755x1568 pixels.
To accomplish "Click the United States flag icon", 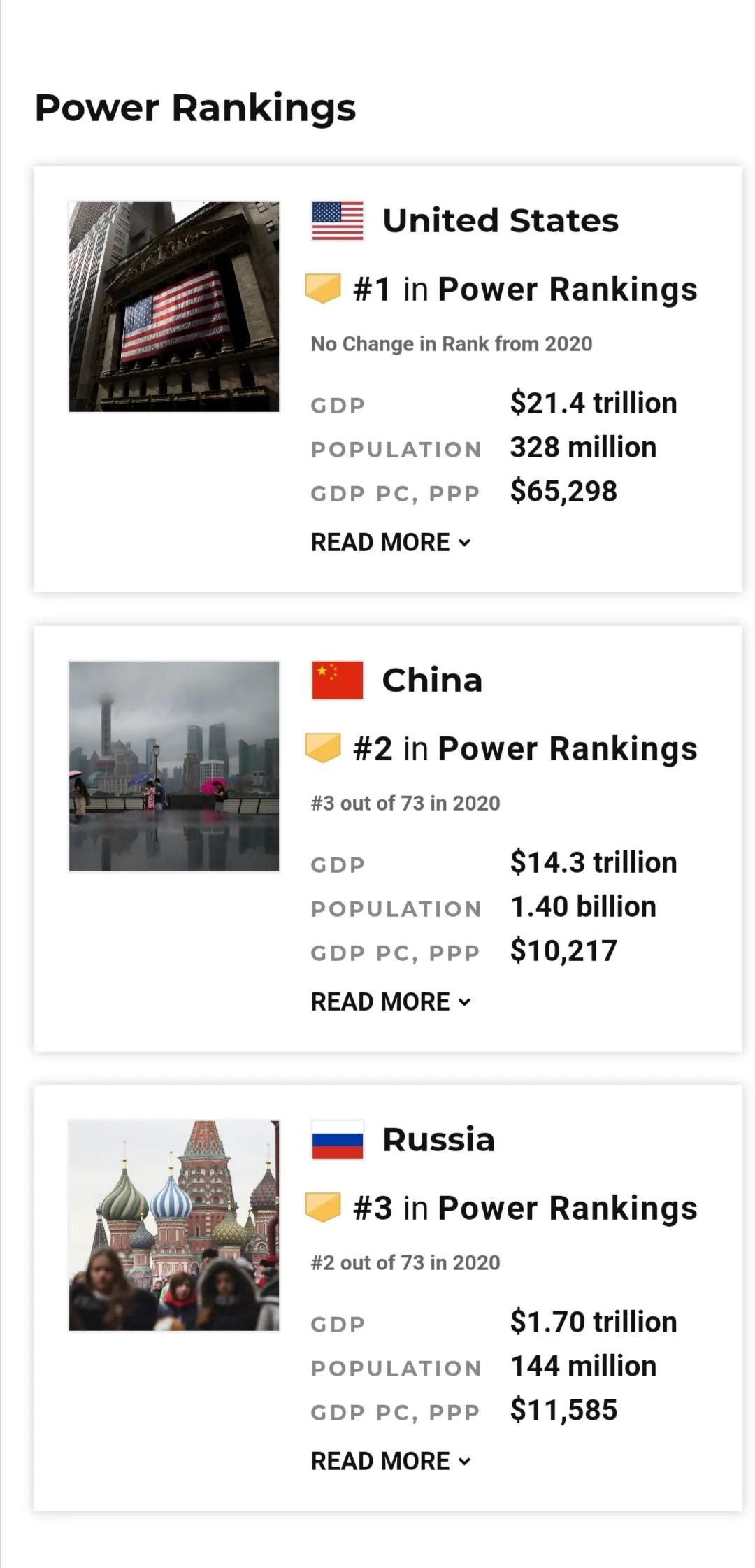I will click(338, 221).
